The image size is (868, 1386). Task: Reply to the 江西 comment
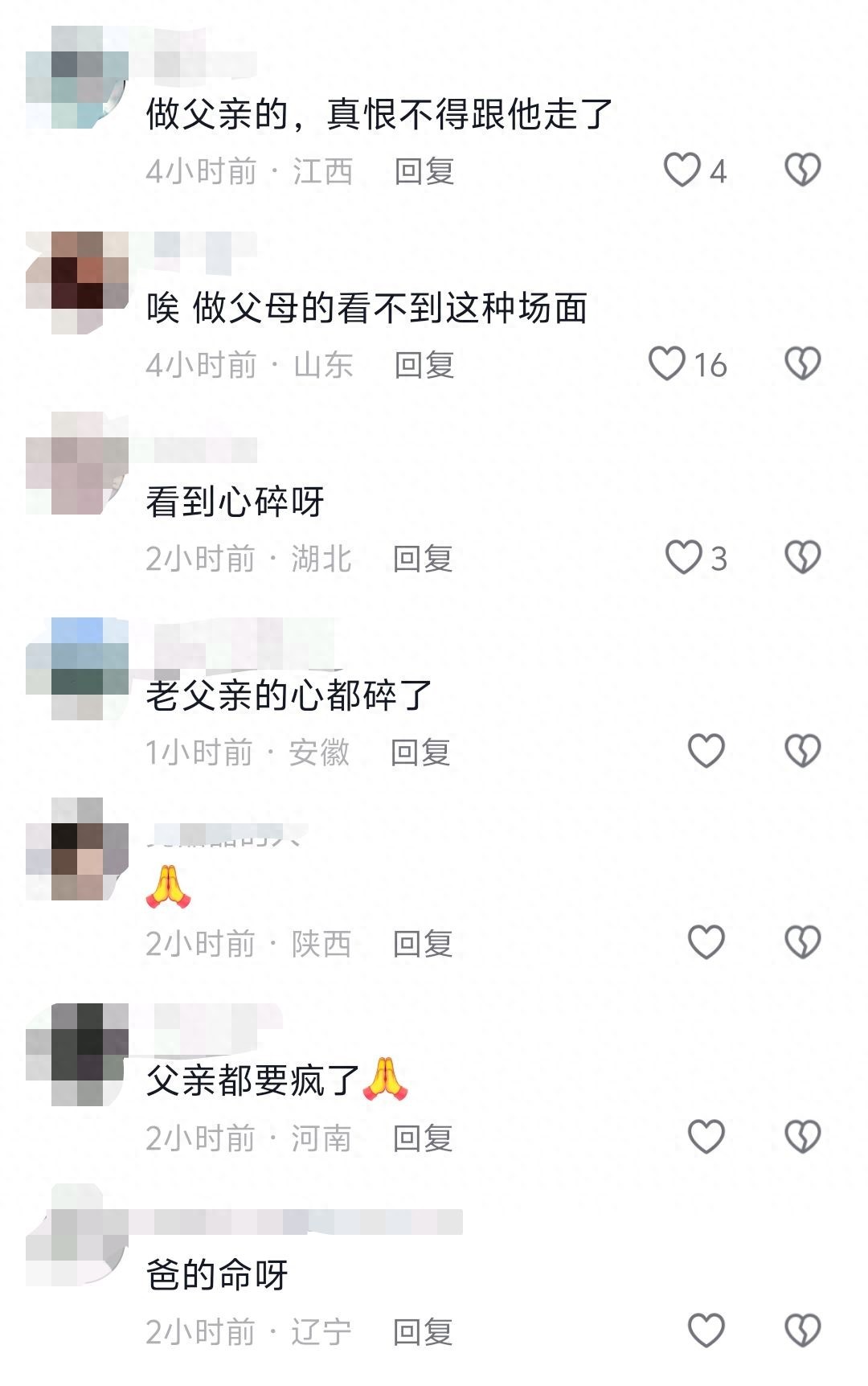click(424, 171)
